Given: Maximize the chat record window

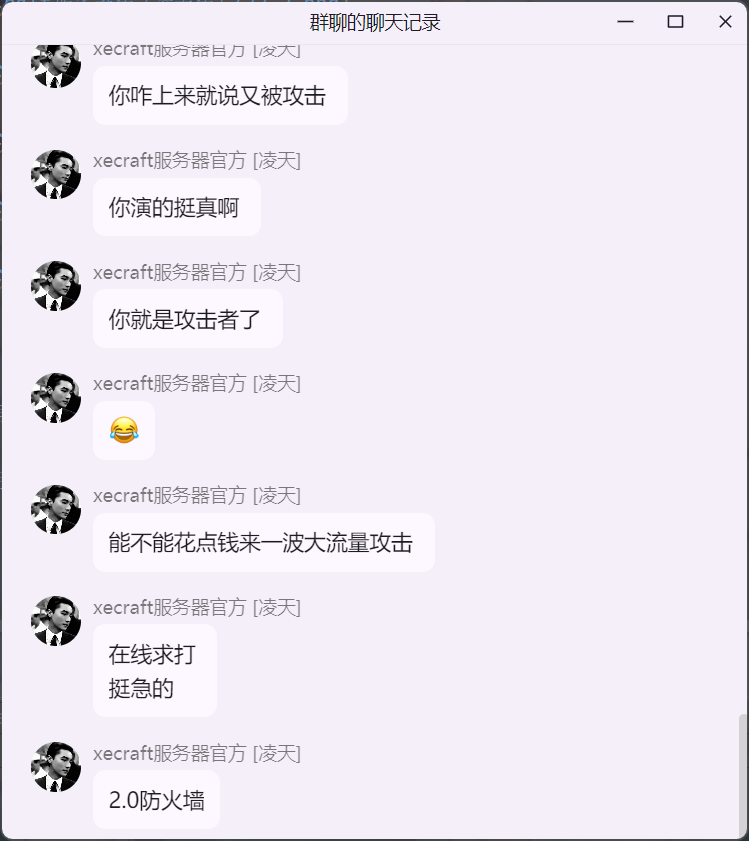Looking at the screenshot, I should point(675,22).
